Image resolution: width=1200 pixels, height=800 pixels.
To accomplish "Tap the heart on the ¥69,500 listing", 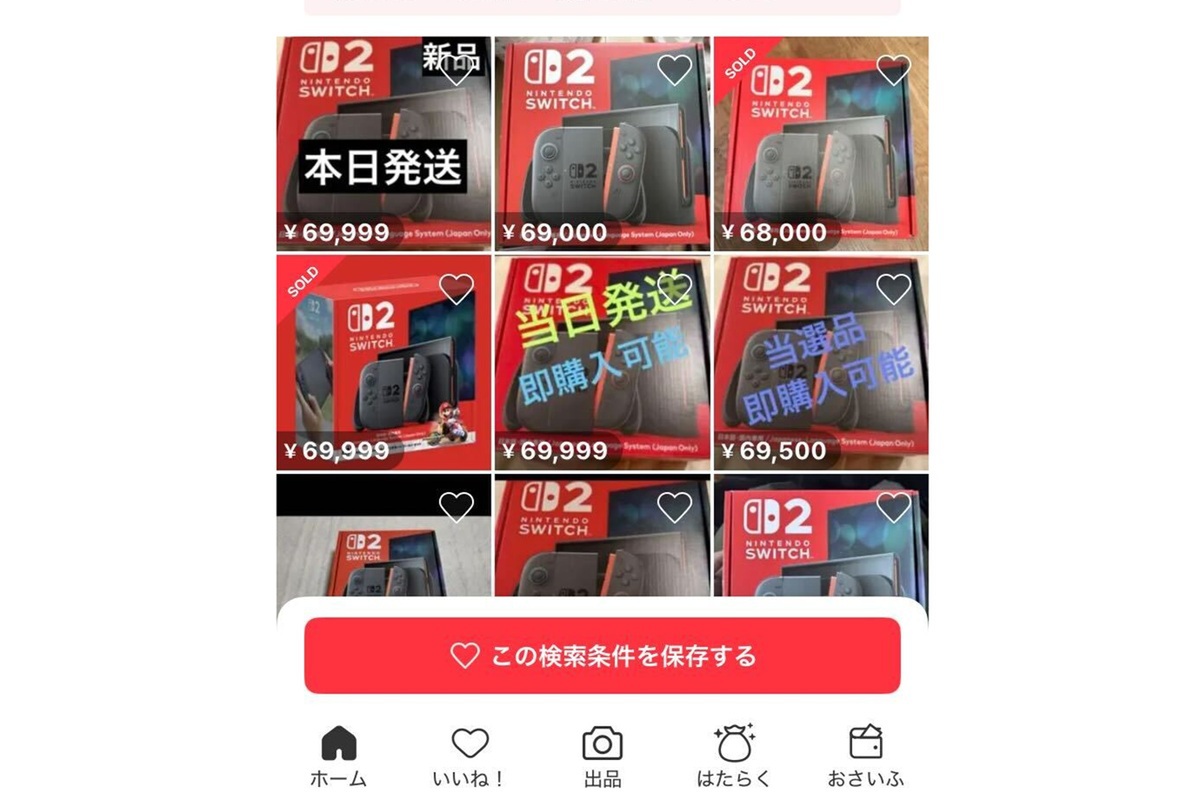I will 893,289.
